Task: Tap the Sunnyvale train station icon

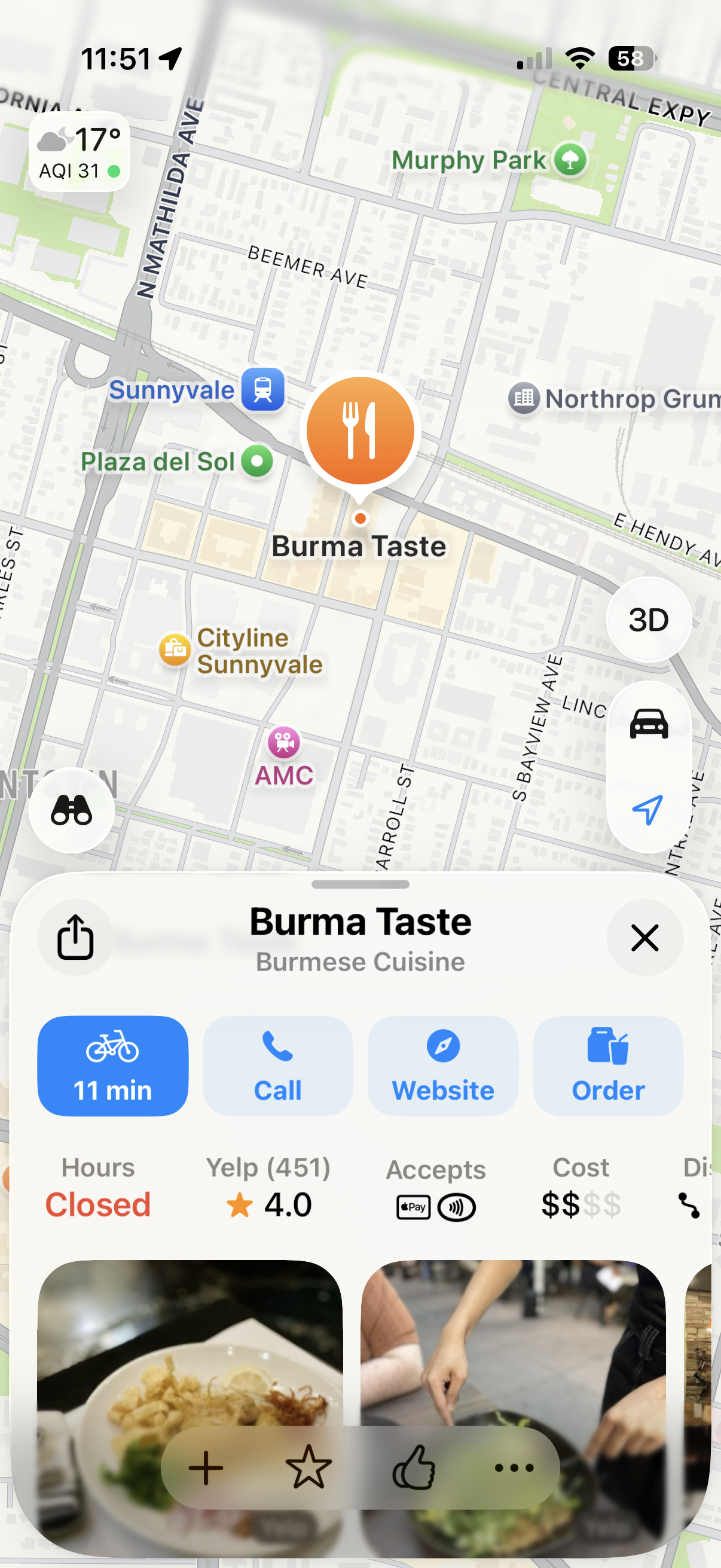Action: [x=263, y=390]
